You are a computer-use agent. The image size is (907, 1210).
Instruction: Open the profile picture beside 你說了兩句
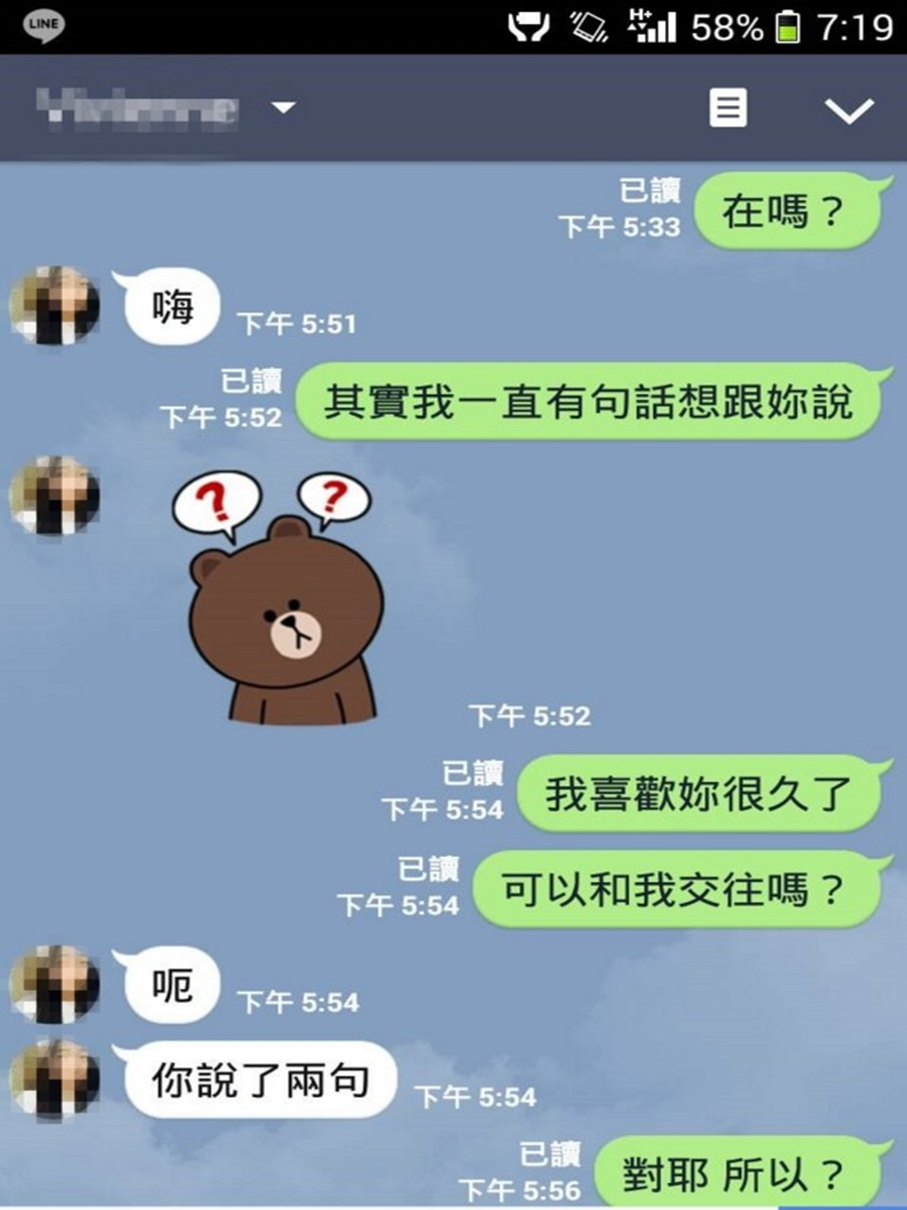pyautogui.click(x=55, y=1080)
